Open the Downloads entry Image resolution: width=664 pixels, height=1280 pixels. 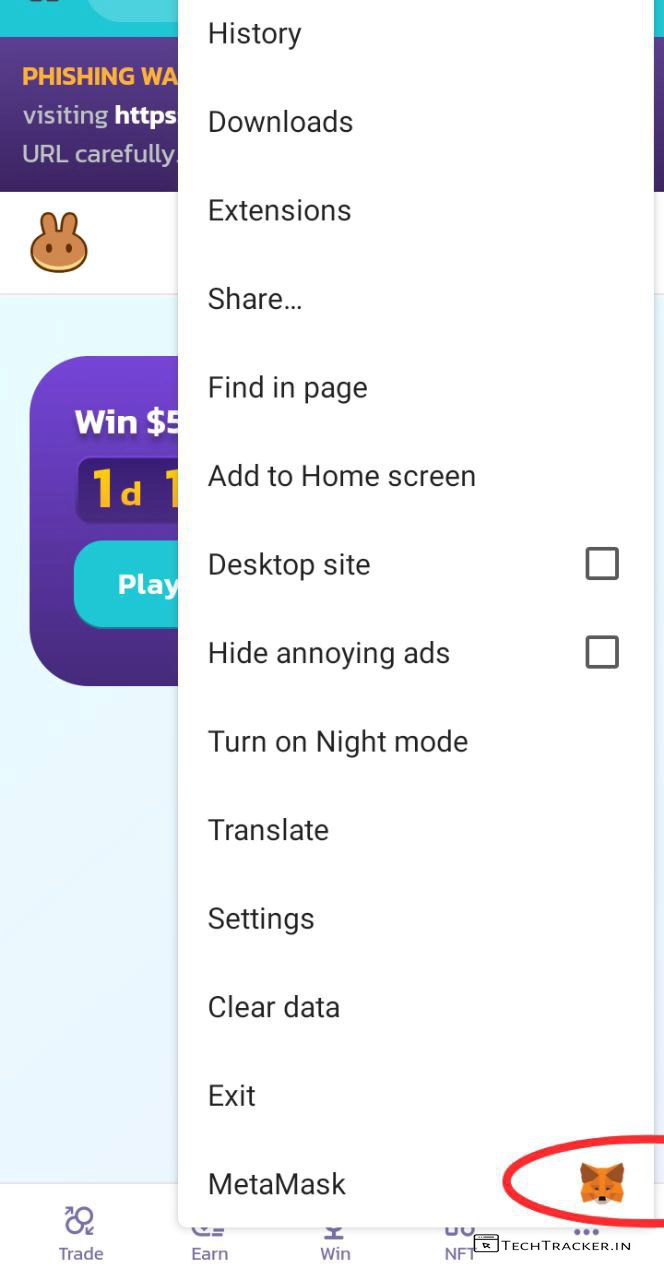(280, 122)
